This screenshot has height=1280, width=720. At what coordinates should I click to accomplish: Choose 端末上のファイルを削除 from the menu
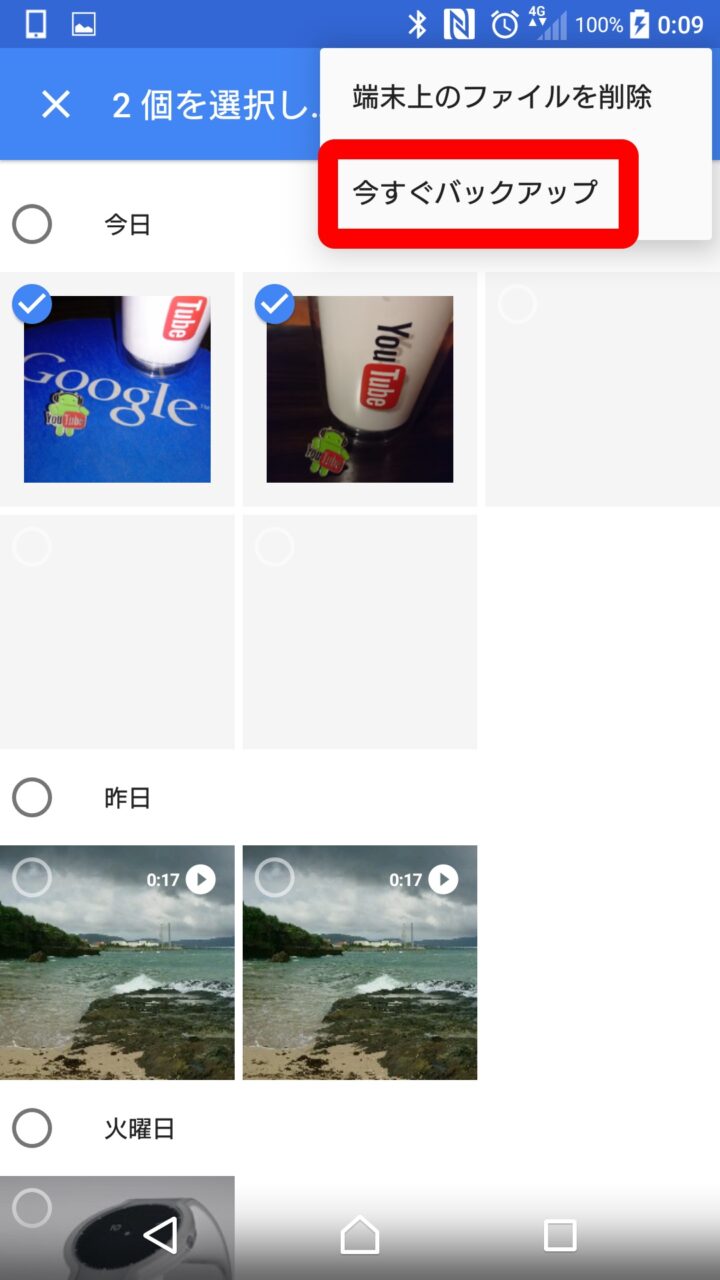point(502,97)
